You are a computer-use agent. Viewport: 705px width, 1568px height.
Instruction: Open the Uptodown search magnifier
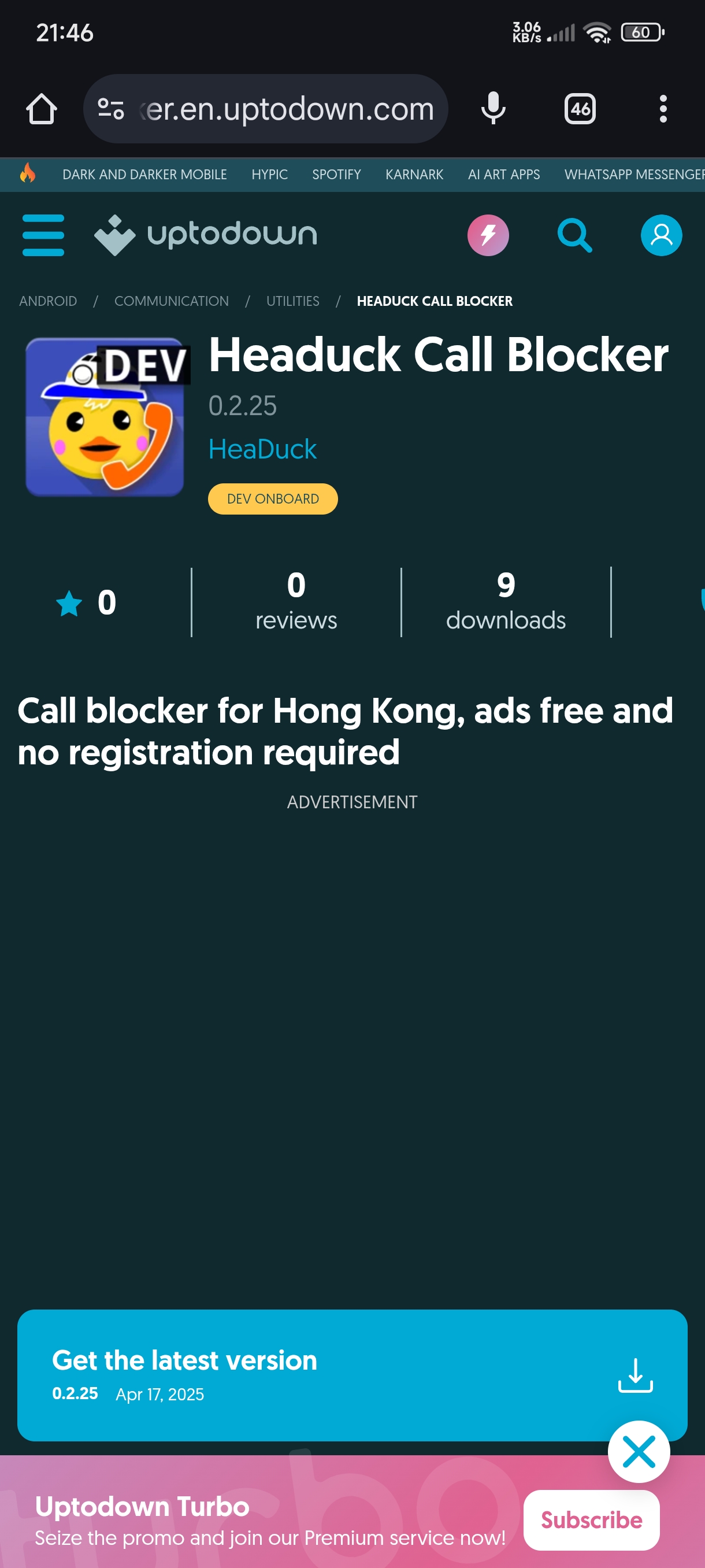[574, 235]
